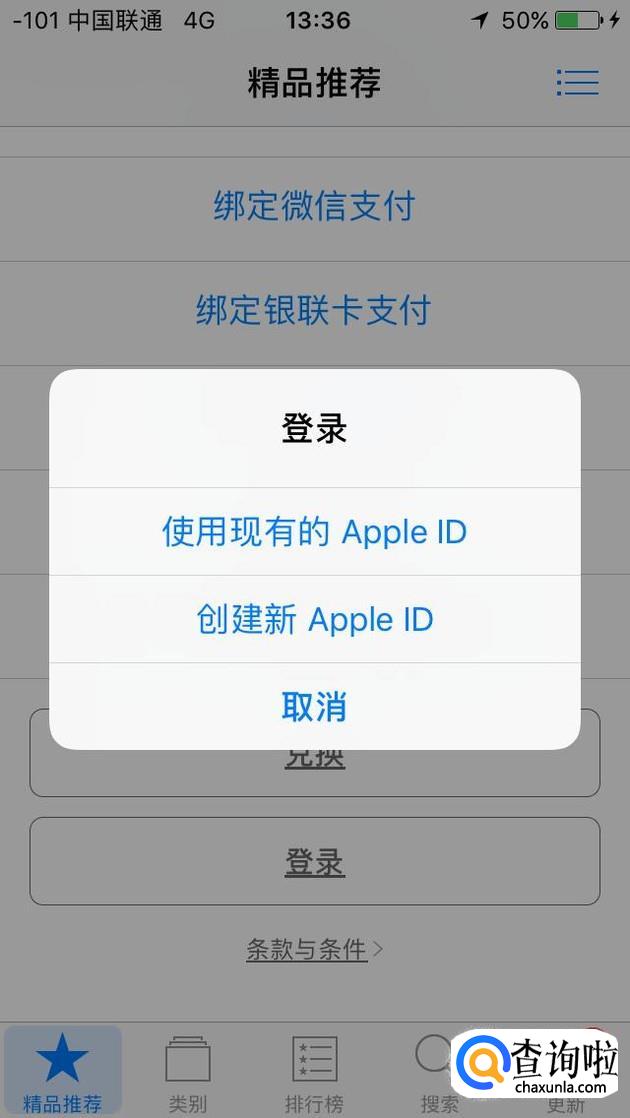This screenshot has width=630, height=1118.
Task: Open 绑定银联卡支付
Action: pyautogui.click(x=314, y=310)
